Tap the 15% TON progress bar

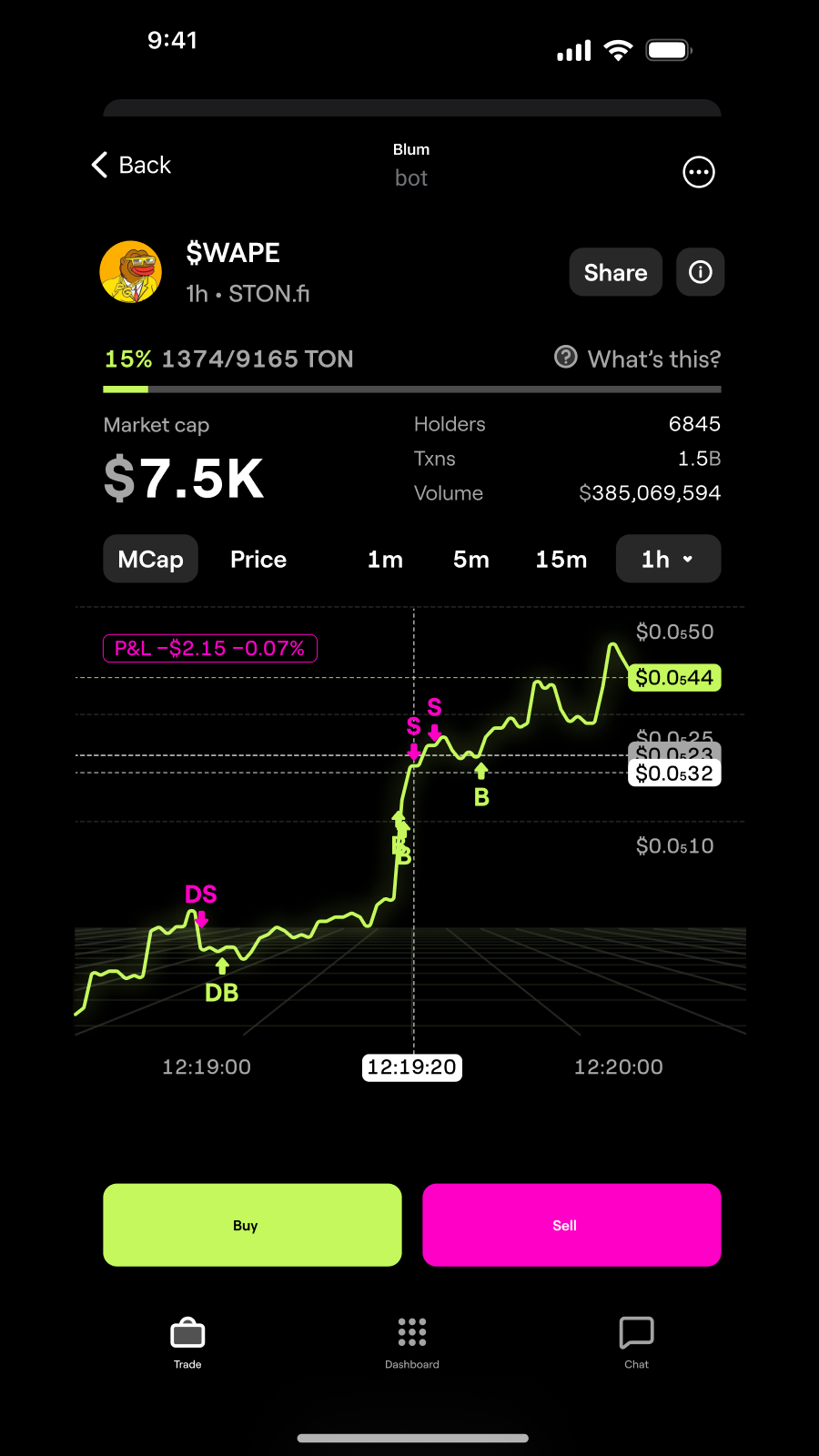pyautogui.click(x=411, y=389)
